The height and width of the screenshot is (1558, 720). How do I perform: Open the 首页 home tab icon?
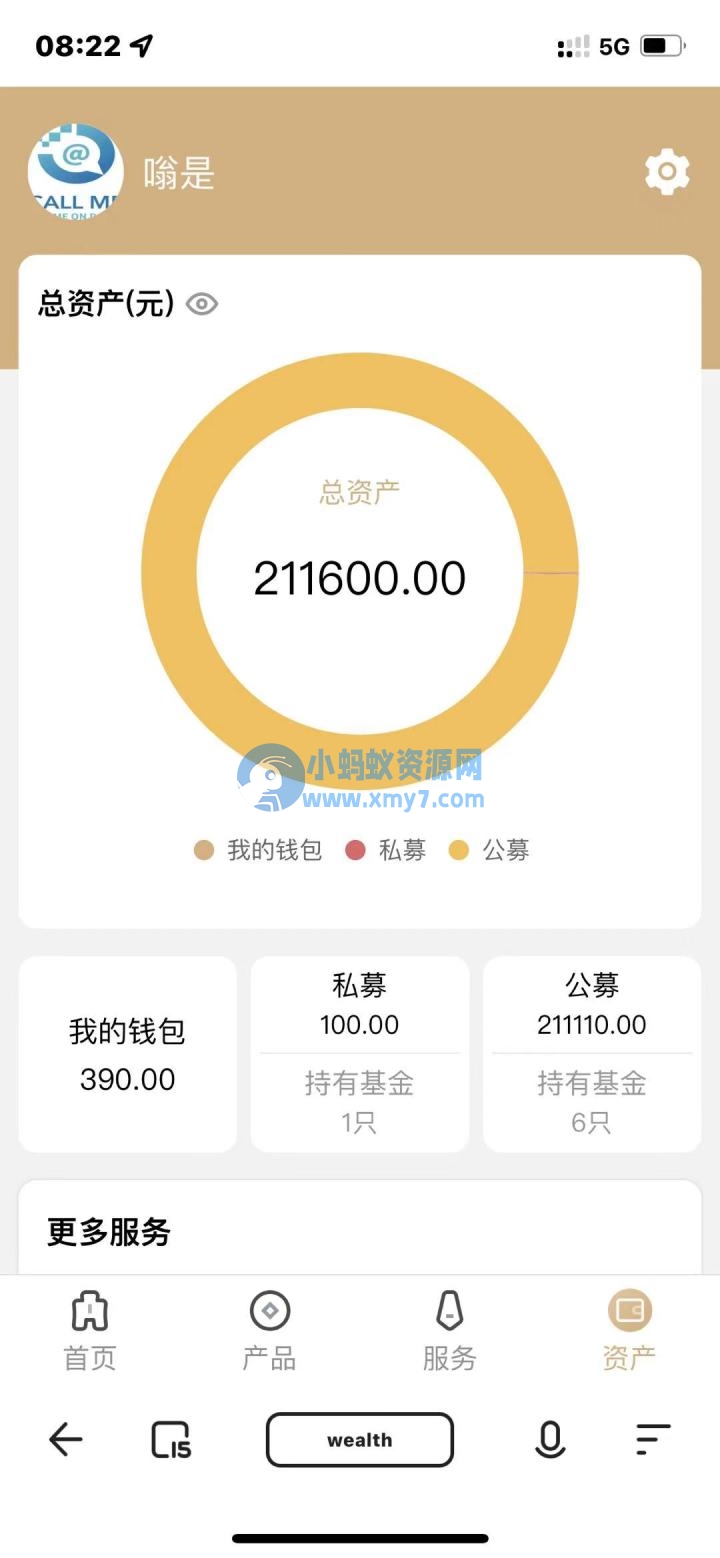[x=88, y=1330]
